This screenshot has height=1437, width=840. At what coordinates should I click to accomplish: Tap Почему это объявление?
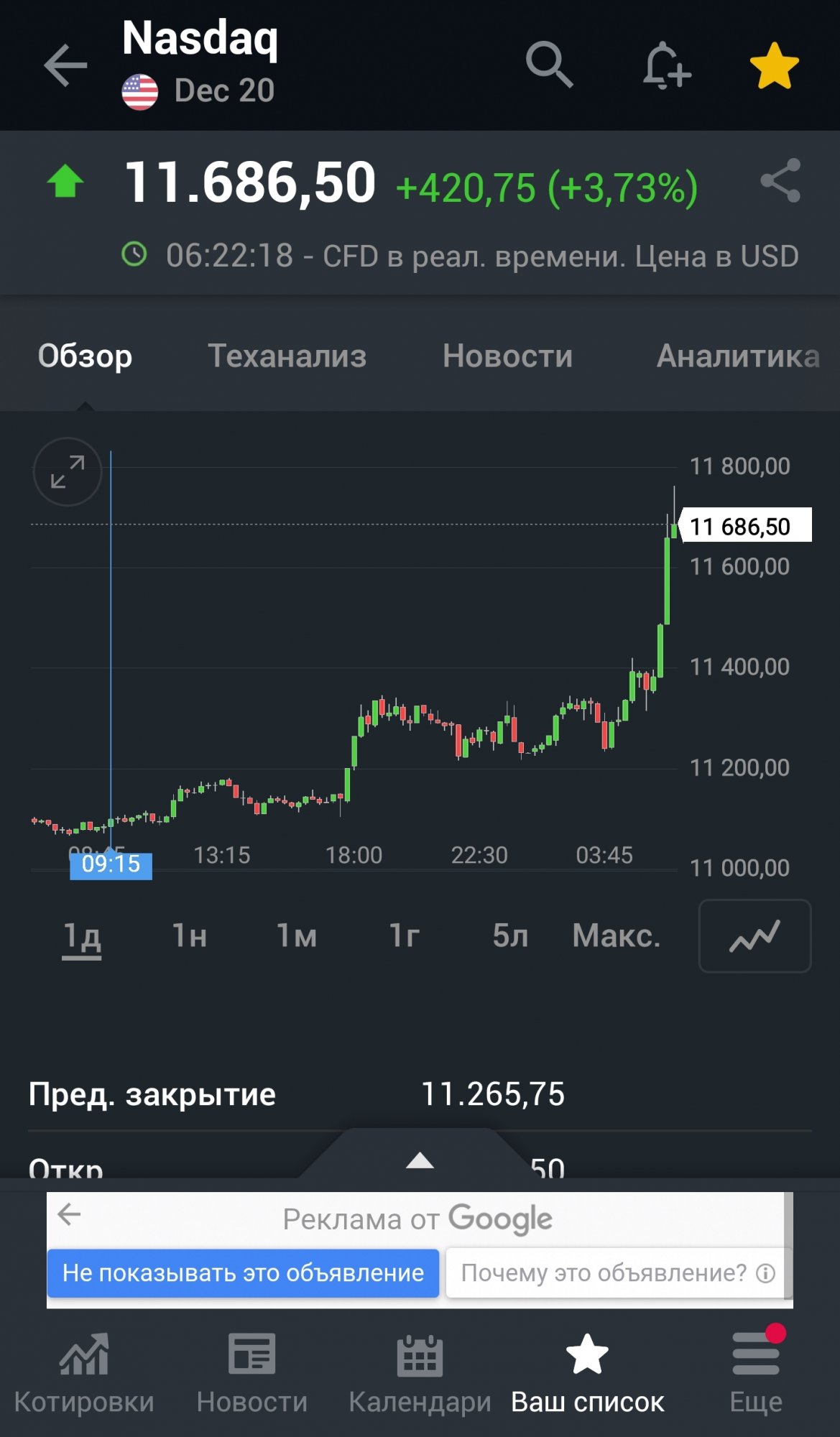point(618,1272)
